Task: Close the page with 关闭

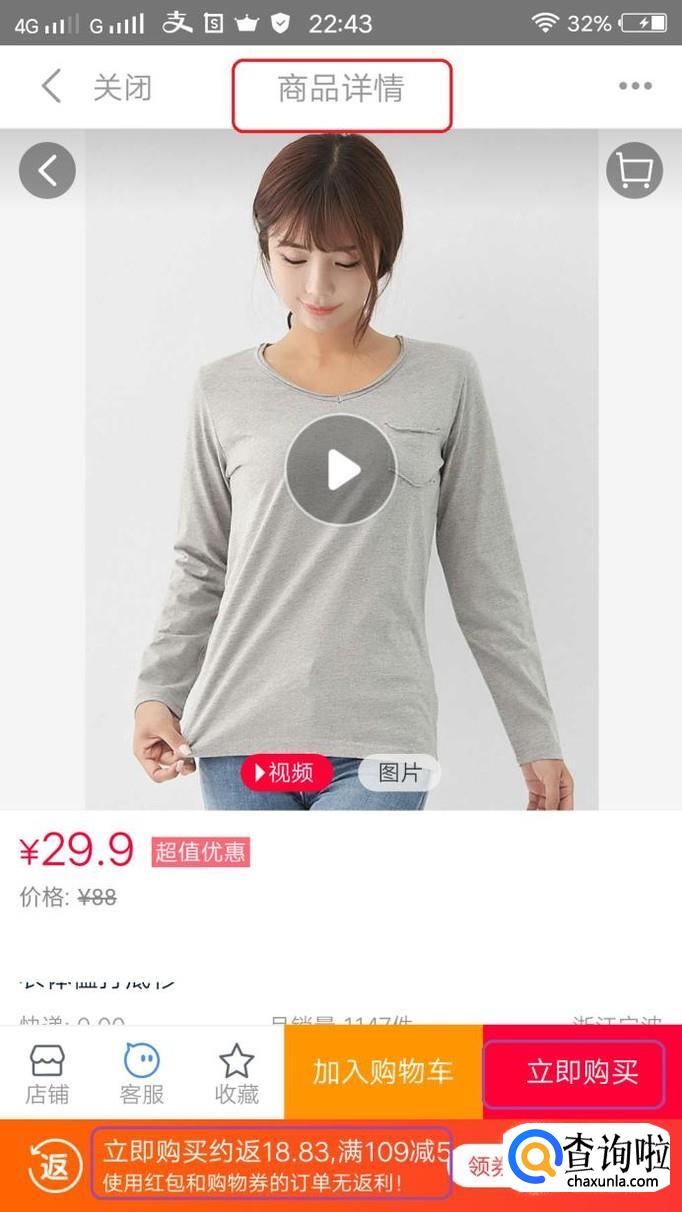Action: 122,87
